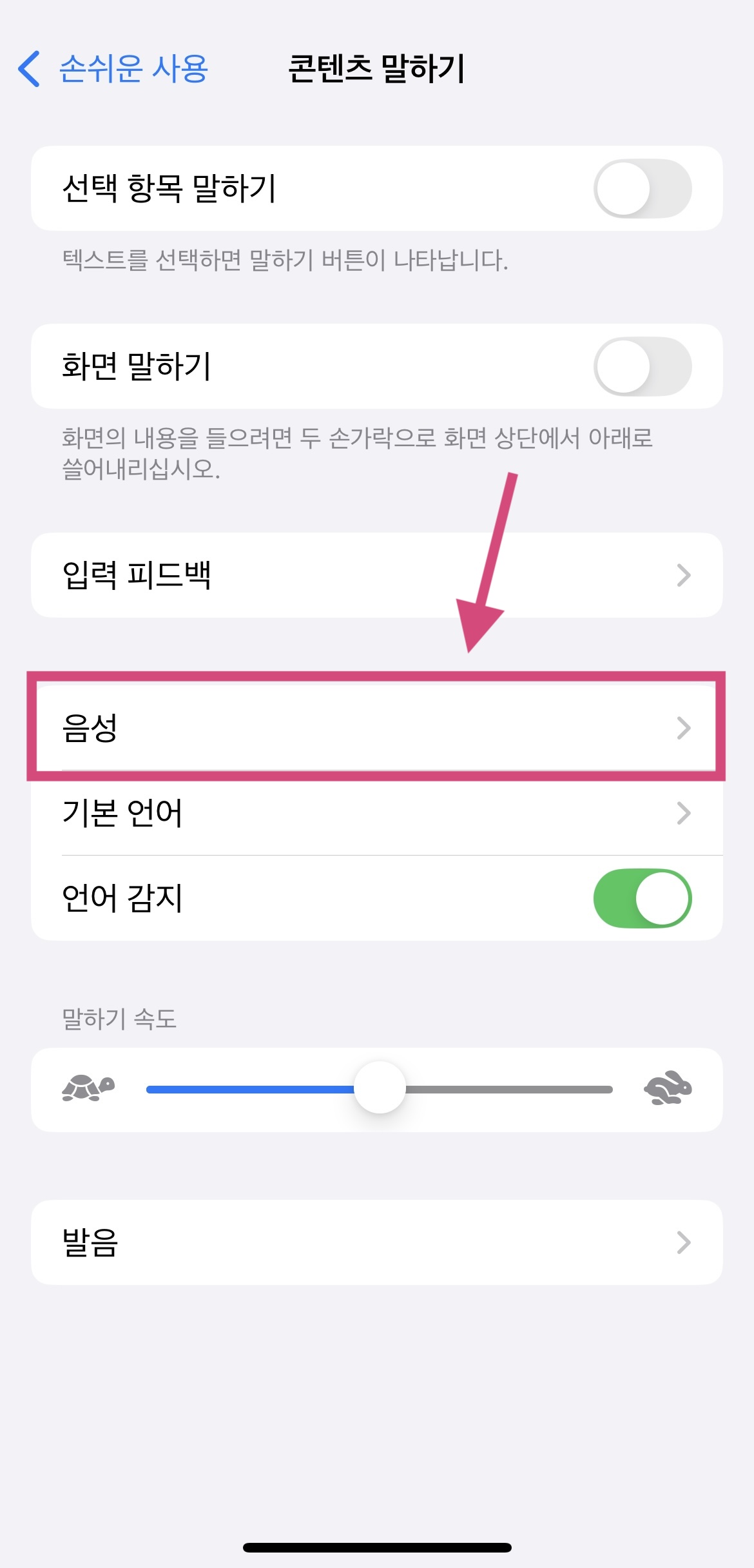Disable the 언어 감지 switch
Screen dimensions: 754x1568
point(642,898)
